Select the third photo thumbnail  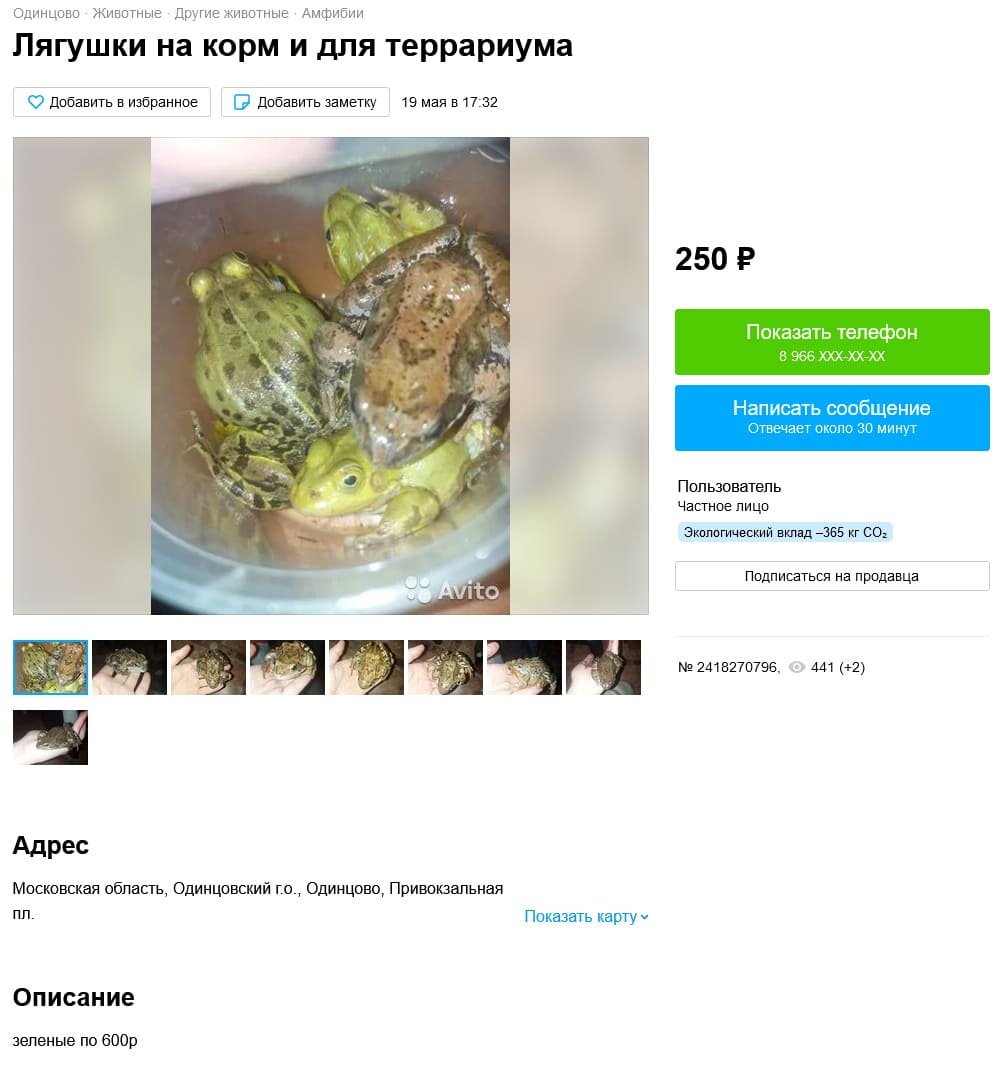coord(208,667)
